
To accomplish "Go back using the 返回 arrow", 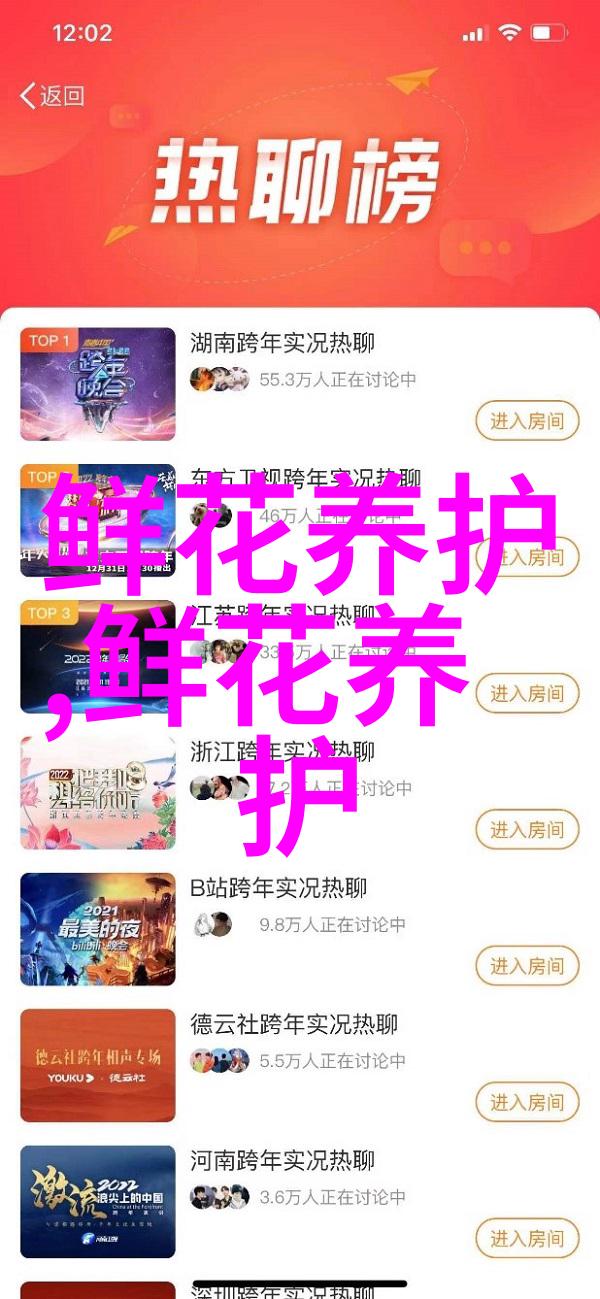I will click(x=52, y=96).
